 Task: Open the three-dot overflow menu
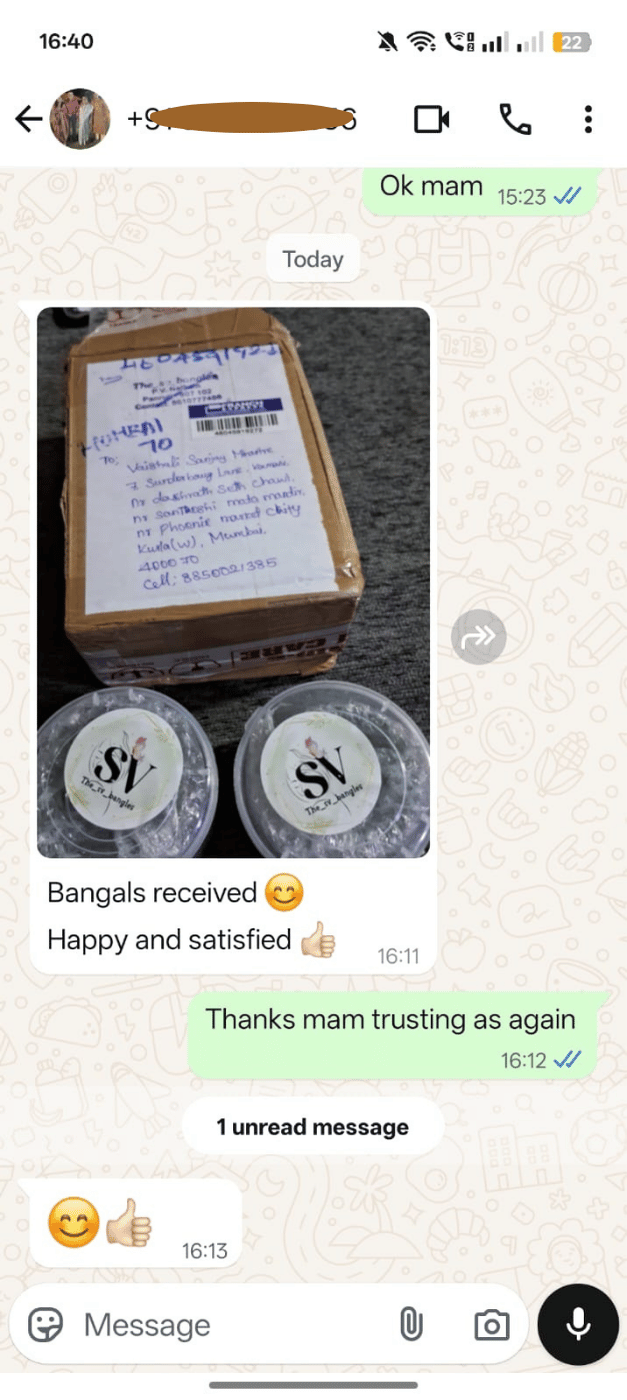(x=588, y=120)
